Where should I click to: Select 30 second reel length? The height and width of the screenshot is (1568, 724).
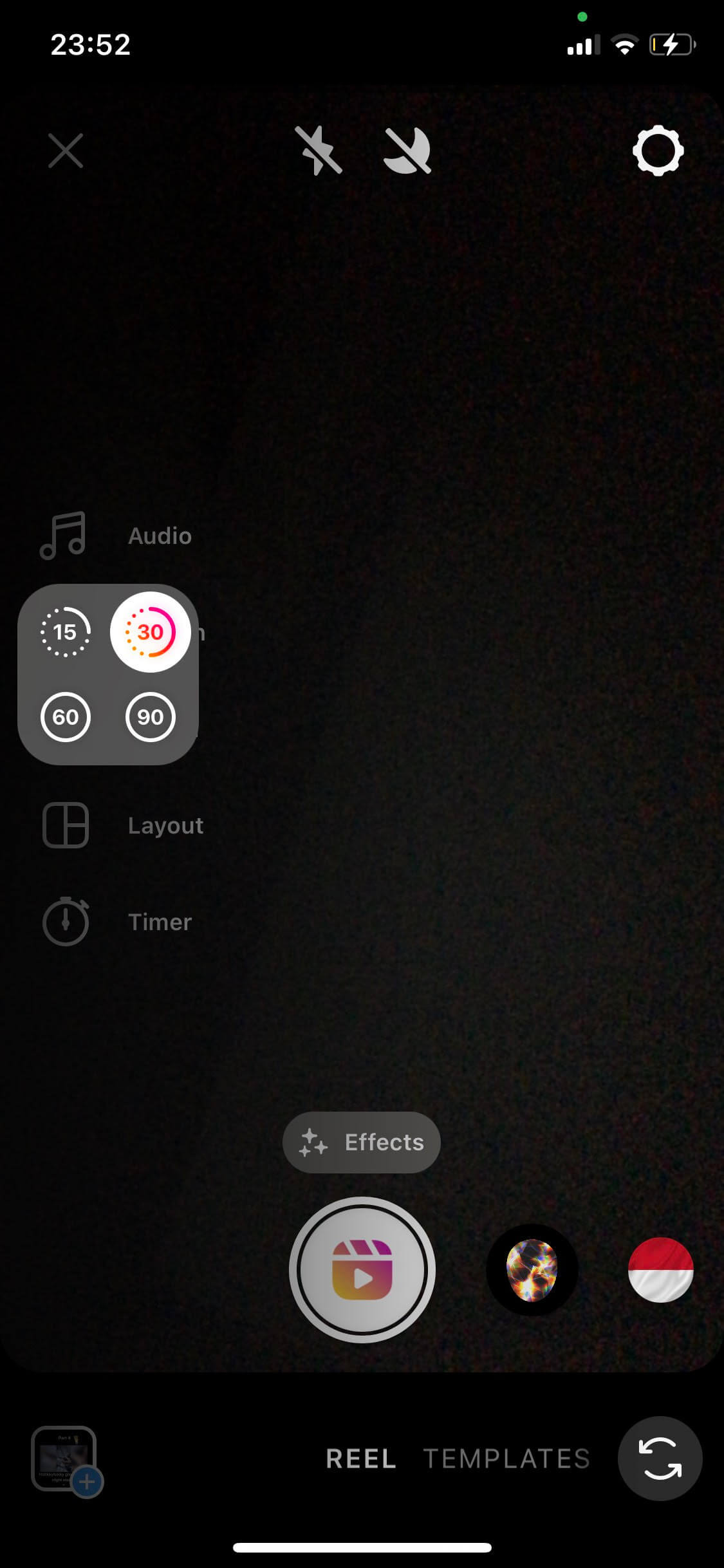coord(150,632)
